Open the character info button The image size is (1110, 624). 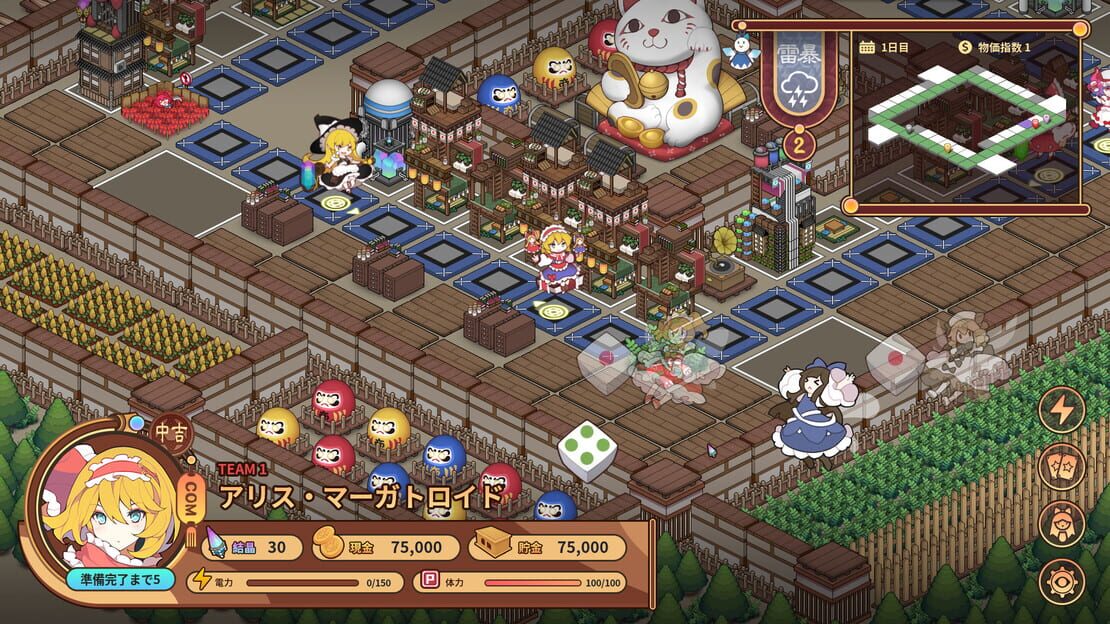[1062, 524]
